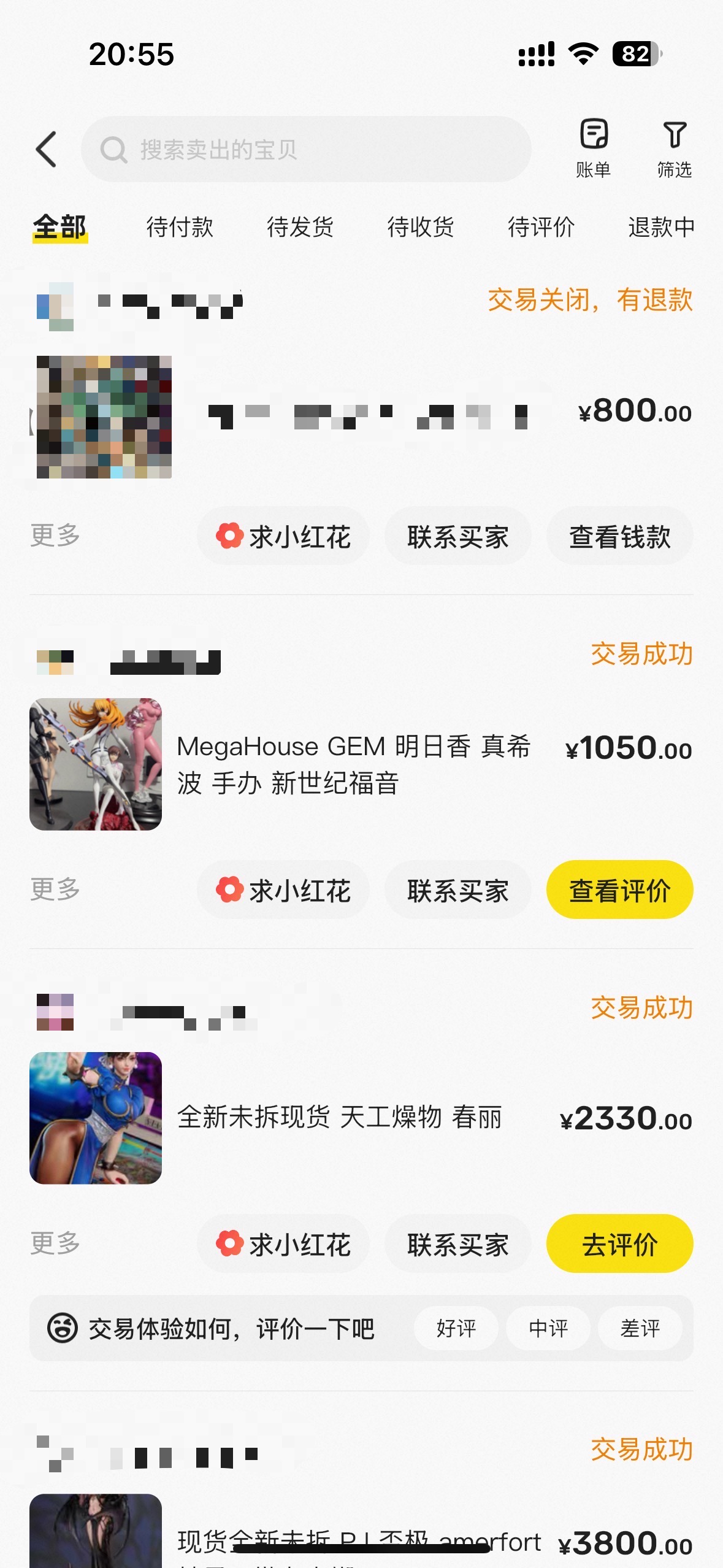Expand 更多 on the 春丽 order
Screen dimensions: 723x1568
[x=55, y=1243]
